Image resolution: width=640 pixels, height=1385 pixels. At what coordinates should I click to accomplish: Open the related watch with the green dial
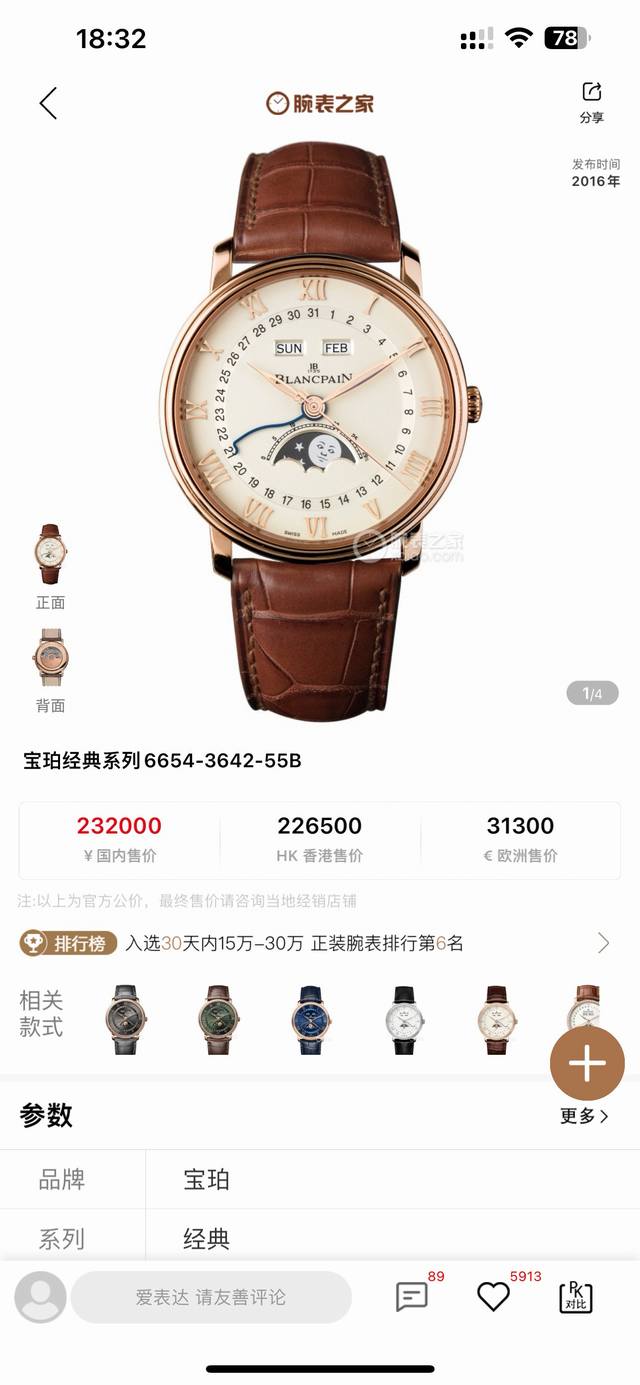pos(219,1019)
